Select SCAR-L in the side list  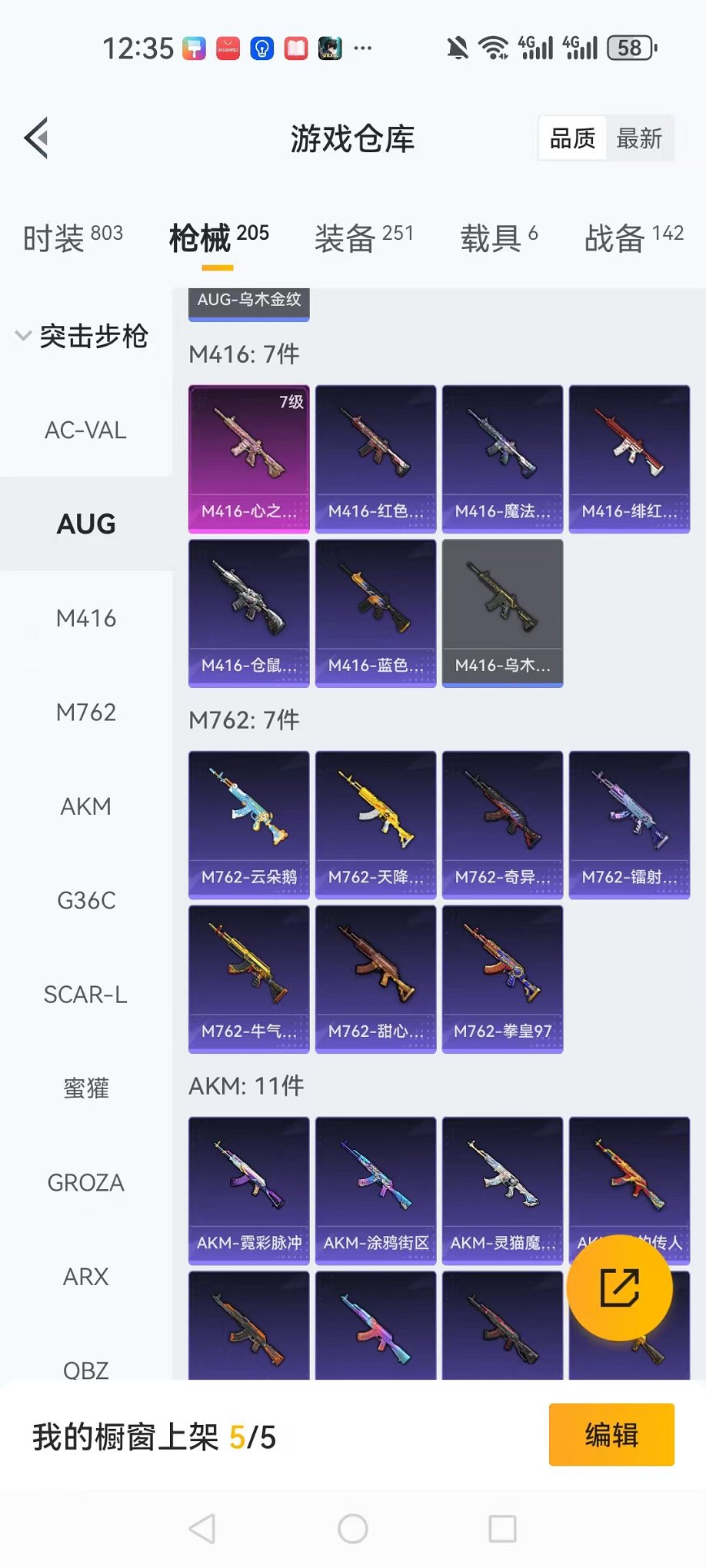tap(85, 995)
